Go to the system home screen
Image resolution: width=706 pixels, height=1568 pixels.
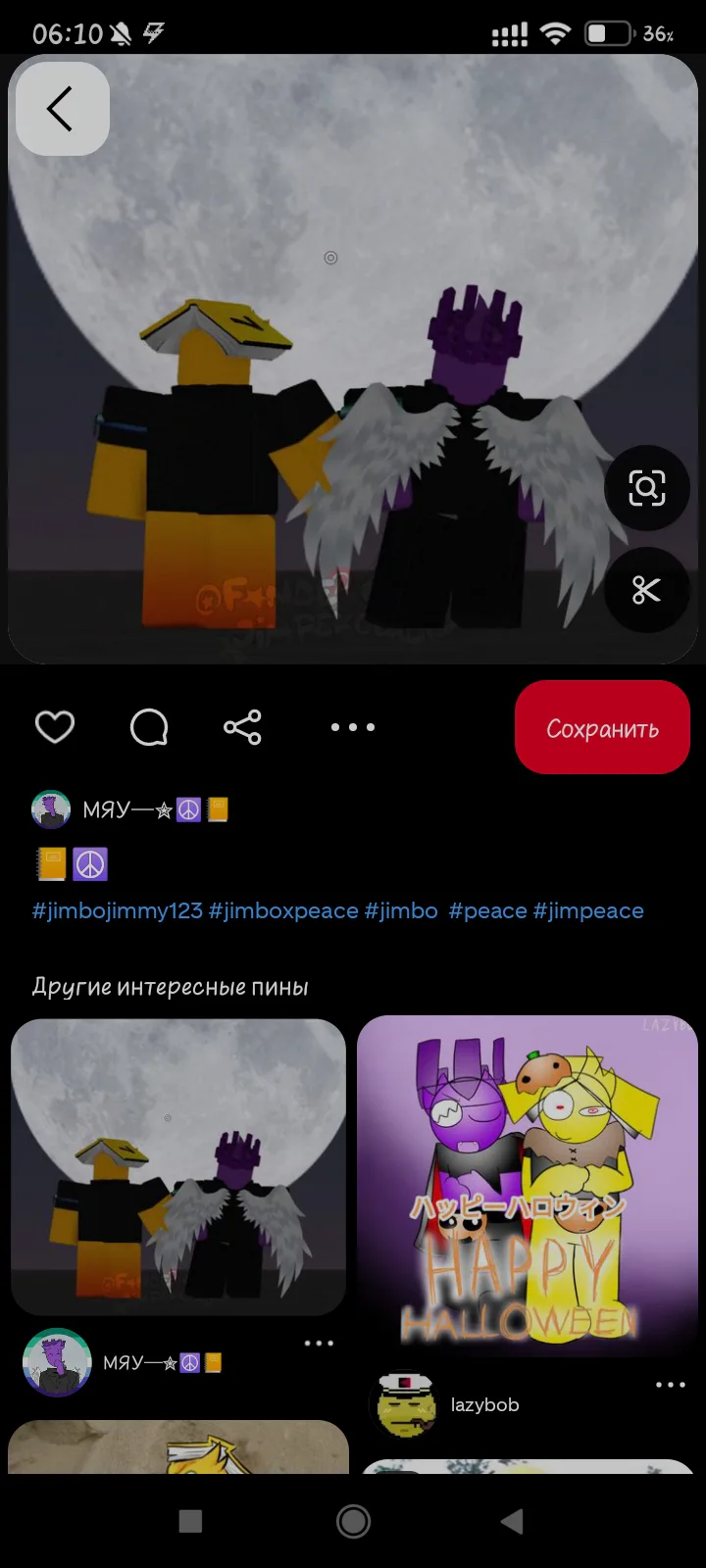coord(353,1521)
